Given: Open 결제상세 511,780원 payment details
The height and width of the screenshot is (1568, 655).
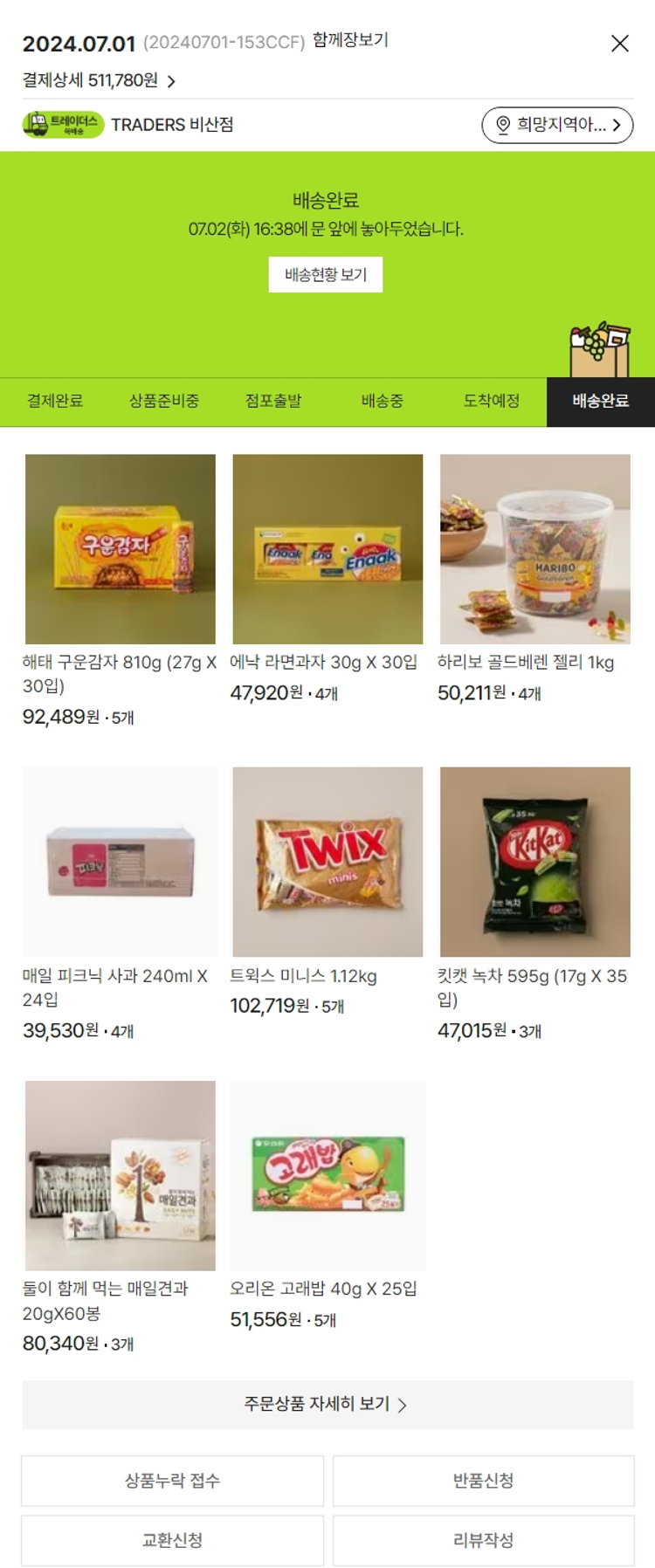Looking at the screenshot, I should [x=99, y=81].
